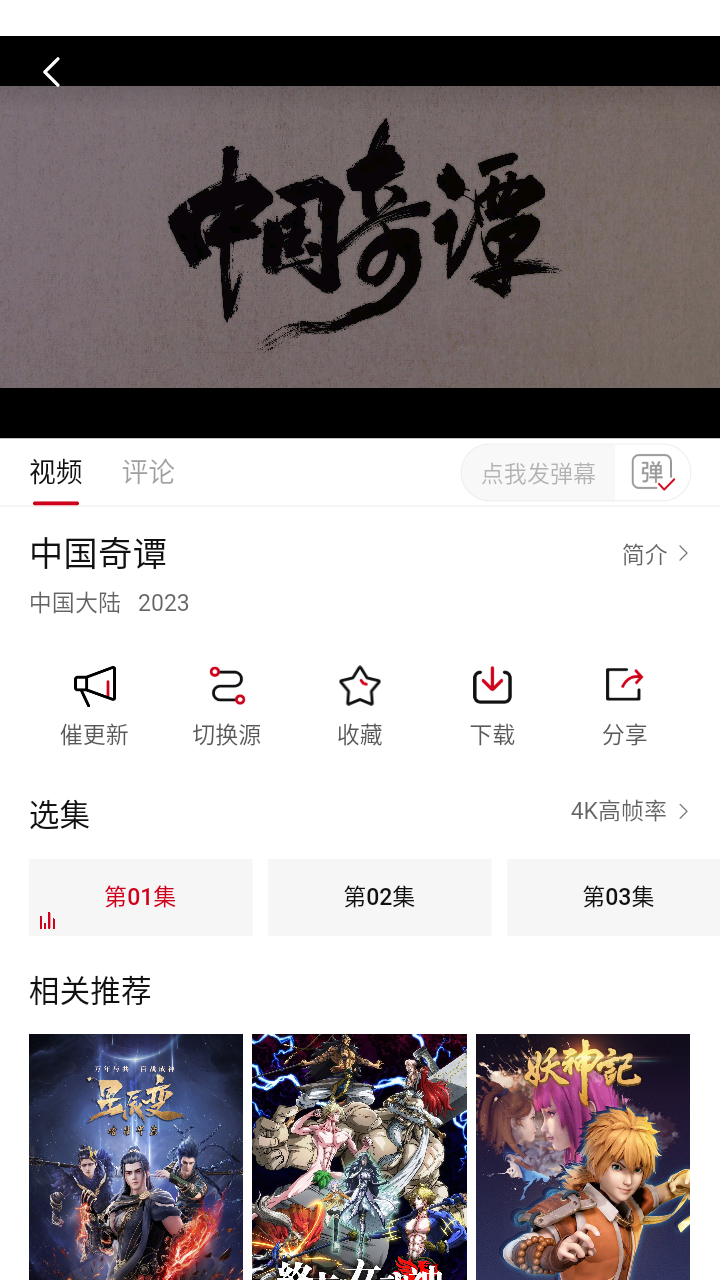The width and height of the screenshot is (720, 1280).
Task: Open 切换源 to change source
Action: point(227,707)
